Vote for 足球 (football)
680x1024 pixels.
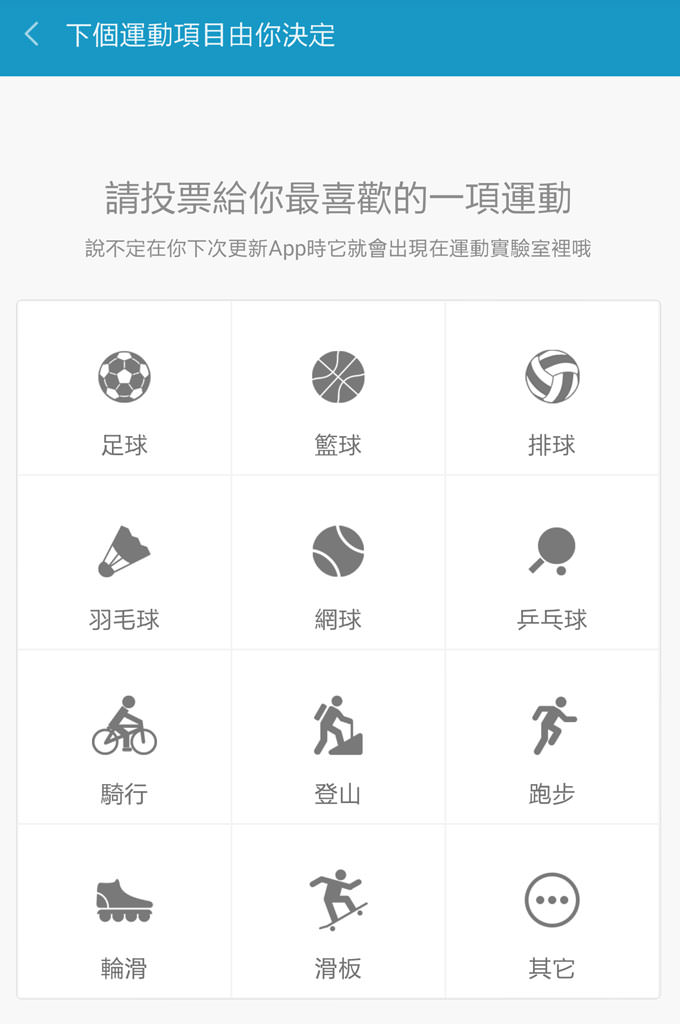point(124,390)
